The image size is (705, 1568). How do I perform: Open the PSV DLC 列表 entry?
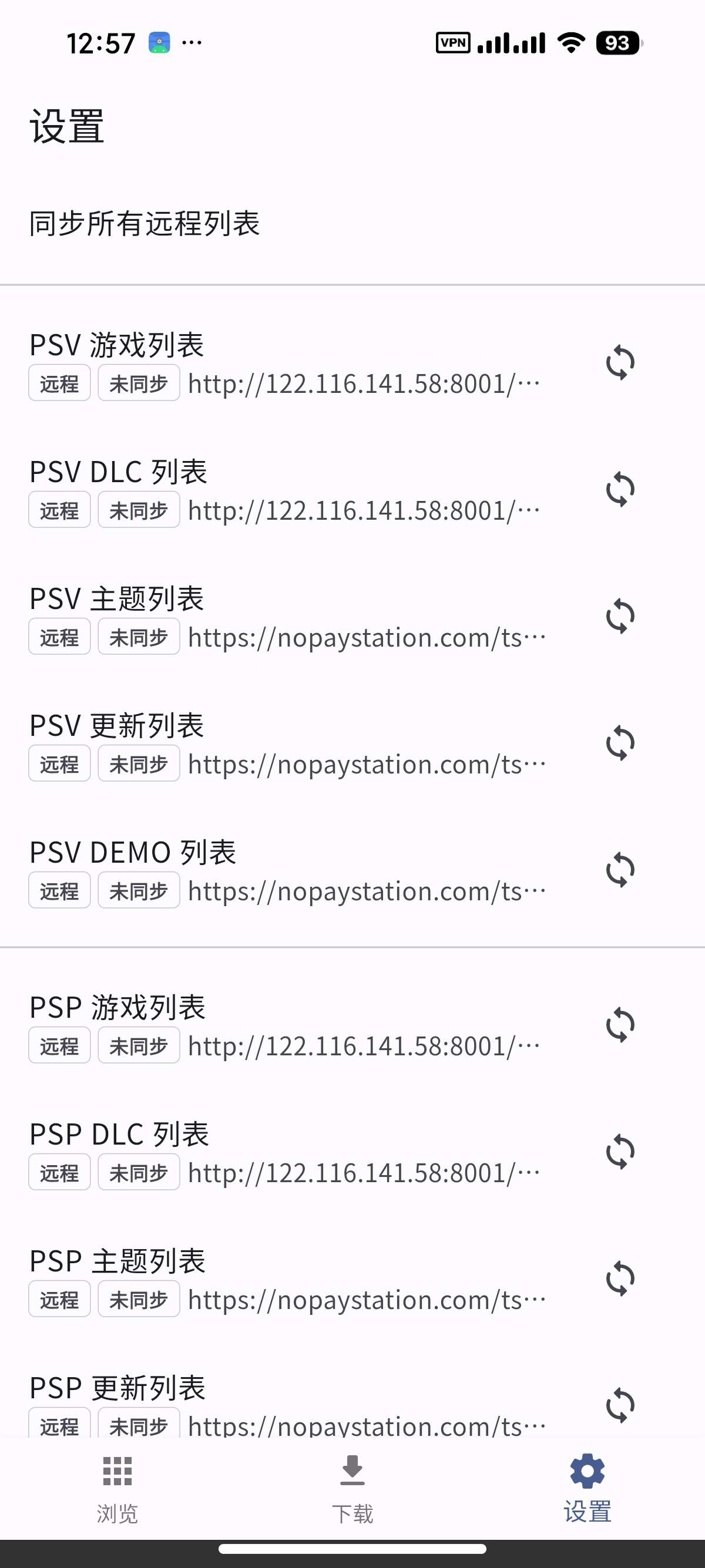[352, 490]
